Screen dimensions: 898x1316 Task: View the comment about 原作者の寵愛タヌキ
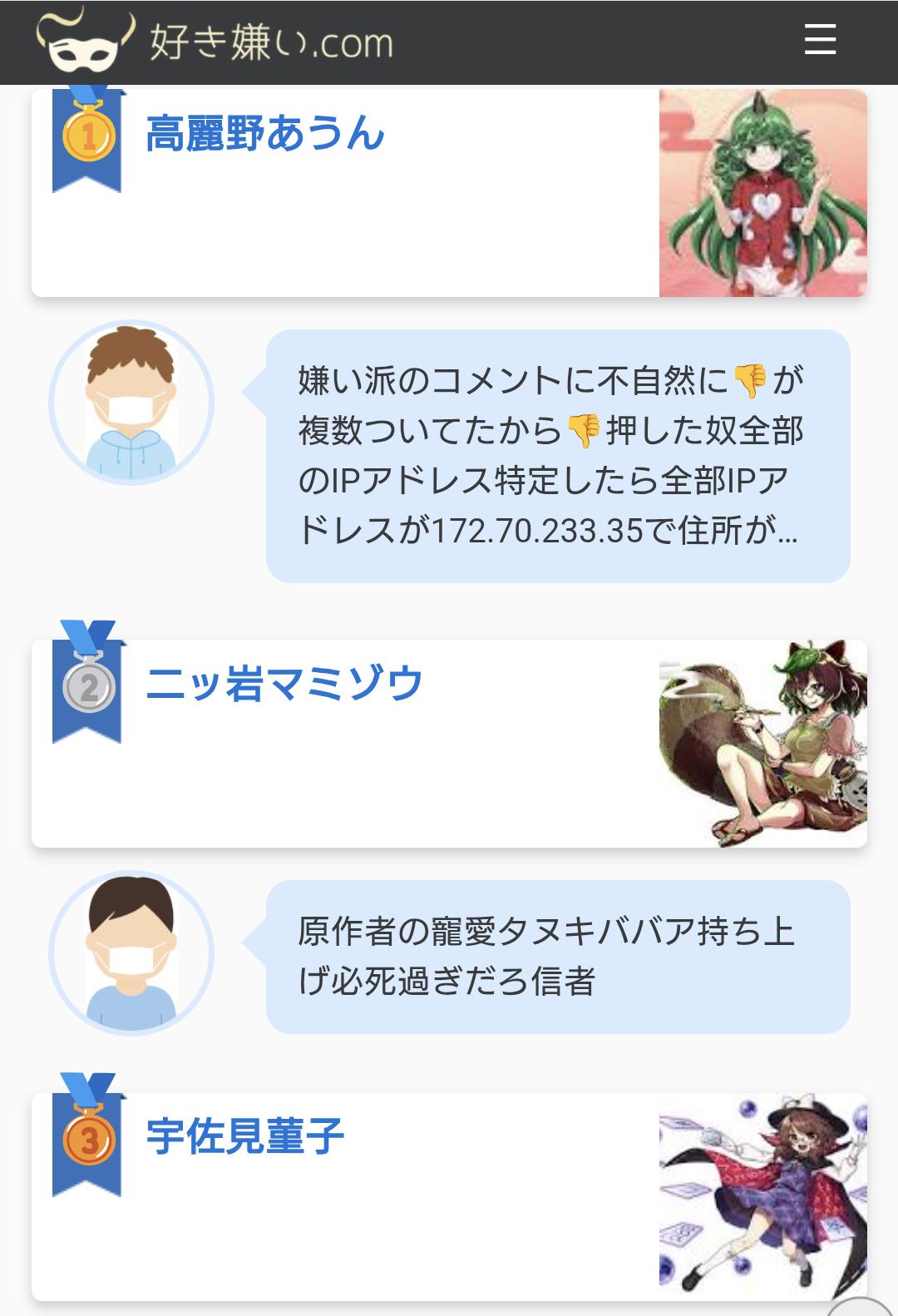pyautogui.click(x=557, y=957)
